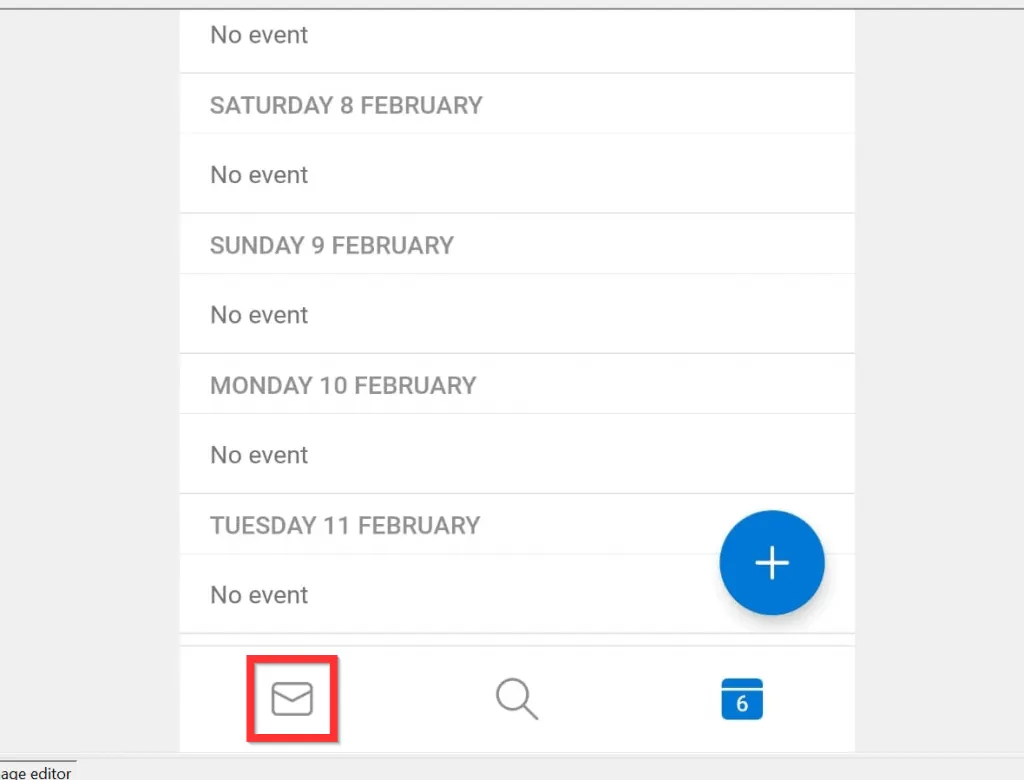Image resolution: width=1024 pixels, height=780 pixels.
Task: Open Saturday 8 February's No event row
Action: [x=516, y=175]
